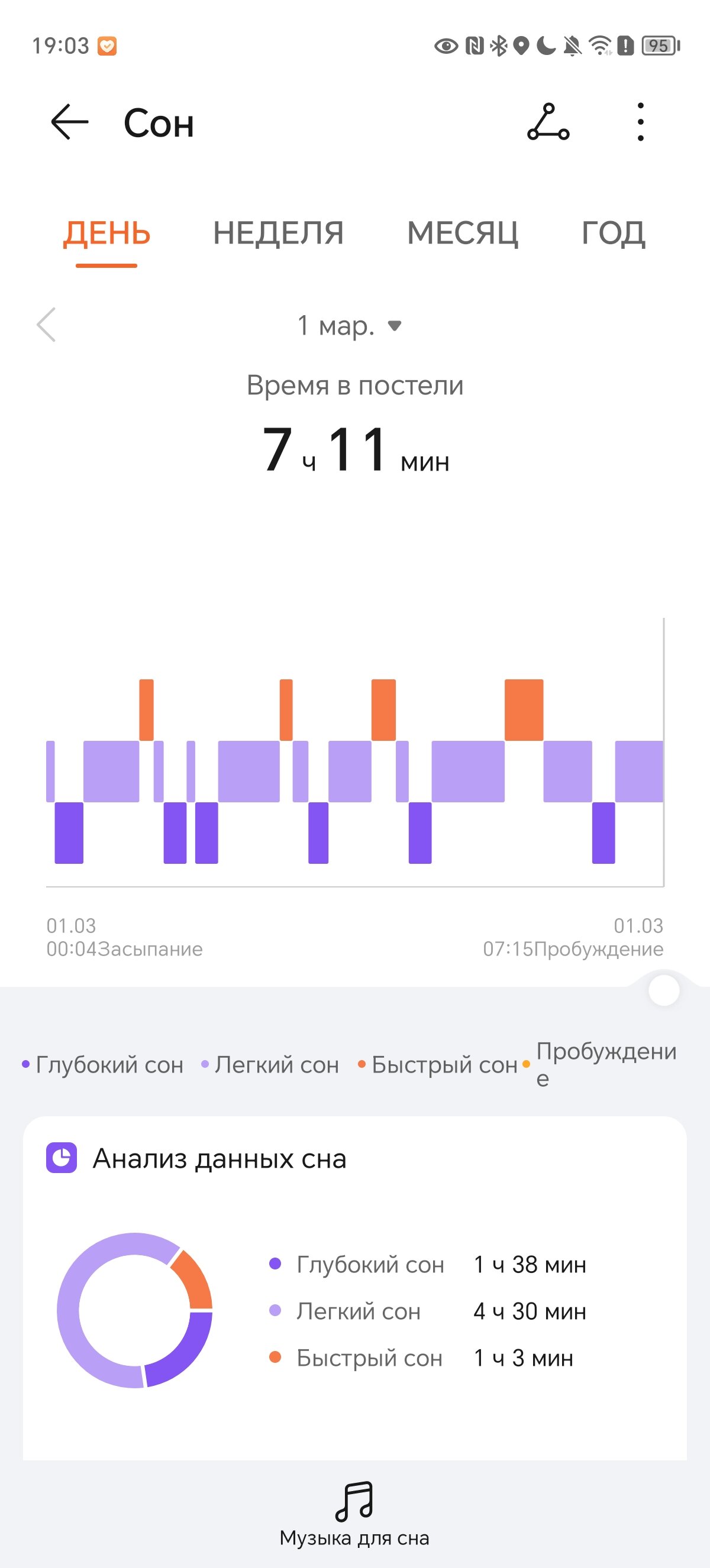
Task: Go back from the Сон screen
Action: coord(69,122)
